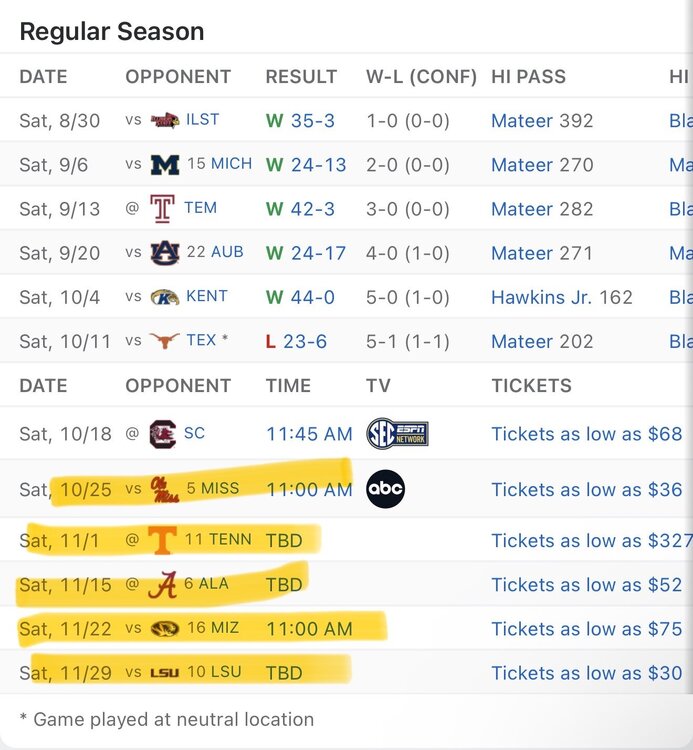Open the KENT team page
Viewport: 693px width, 750px height.
point(206,296)
